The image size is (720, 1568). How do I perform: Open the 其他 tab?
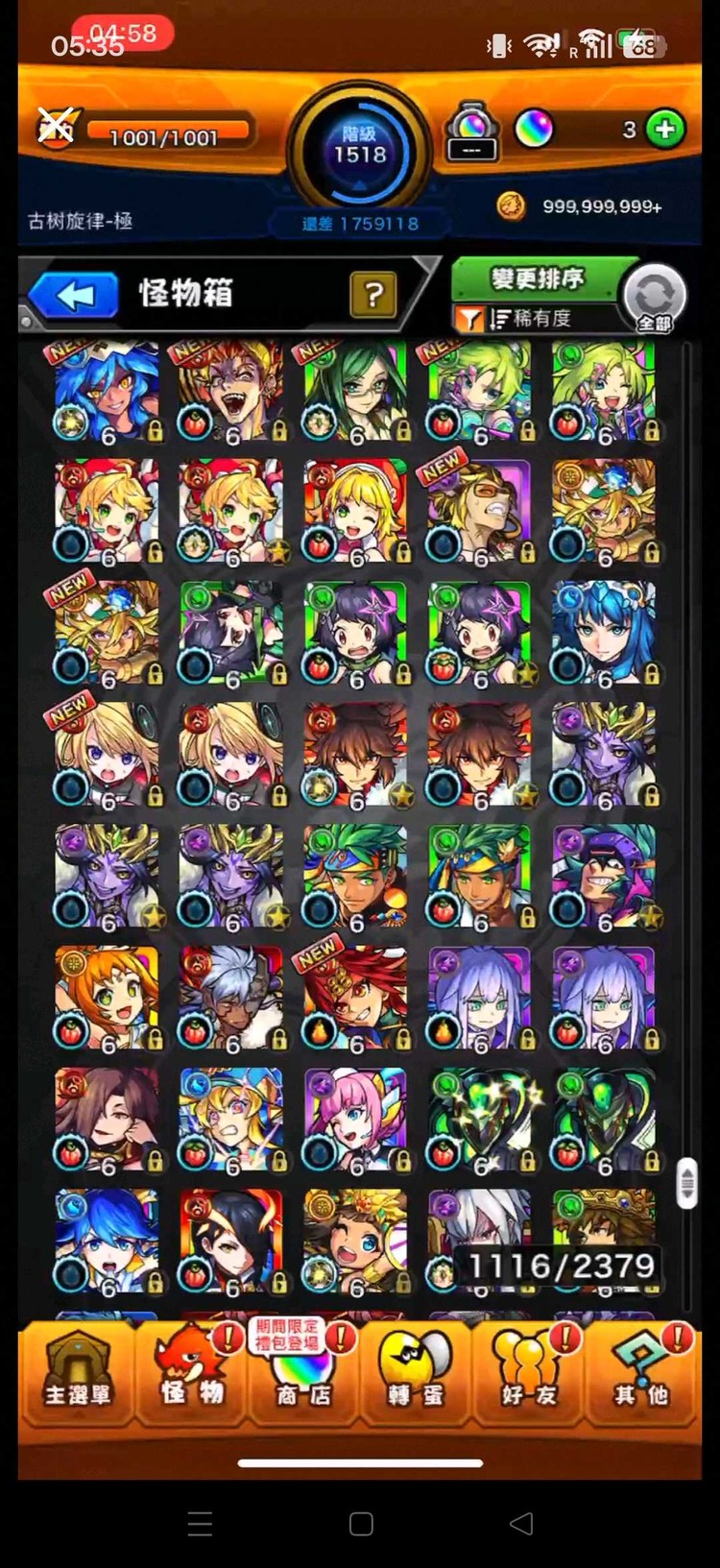[641, 1373]
